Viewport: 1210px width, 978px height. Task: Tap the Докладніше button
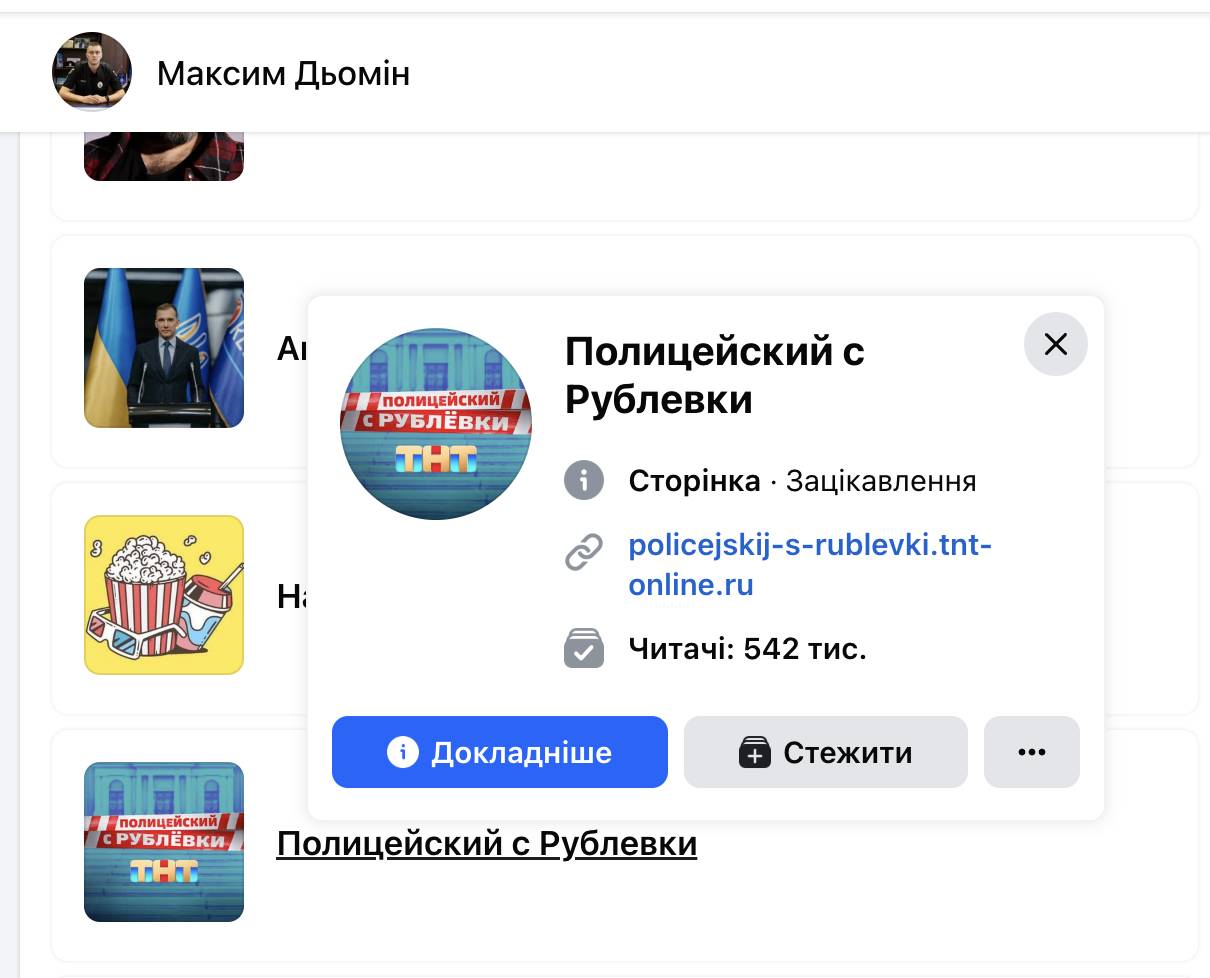[x=499, y=752]
